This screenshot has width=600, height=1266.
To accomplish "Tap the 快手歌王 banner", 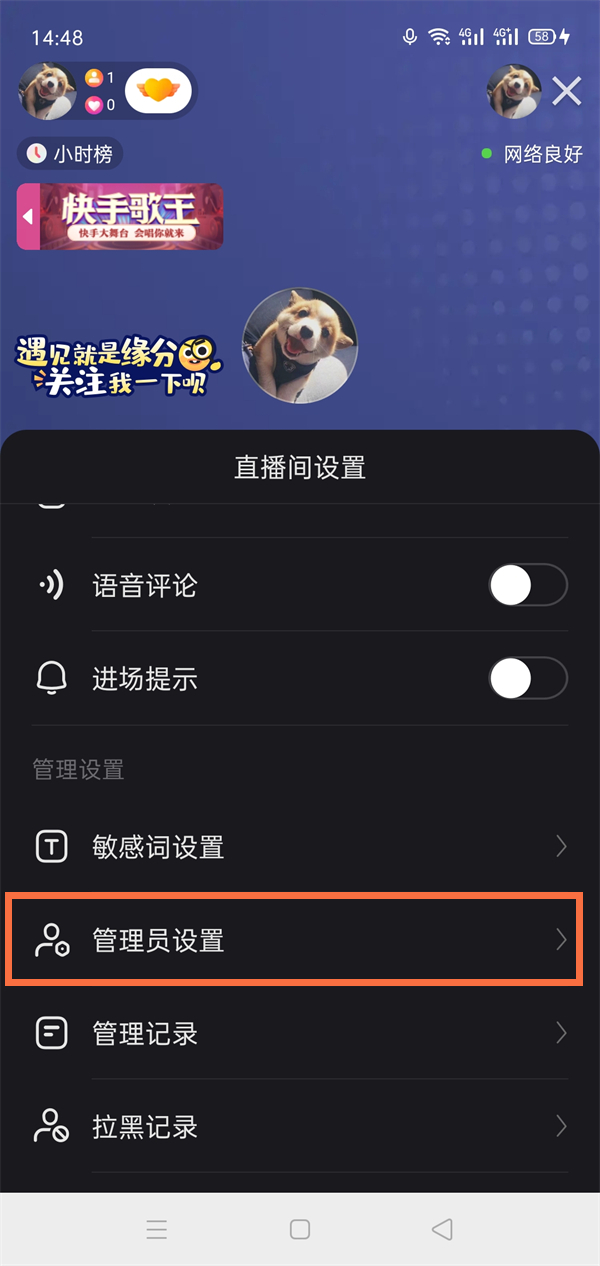I will pos(131,216).
